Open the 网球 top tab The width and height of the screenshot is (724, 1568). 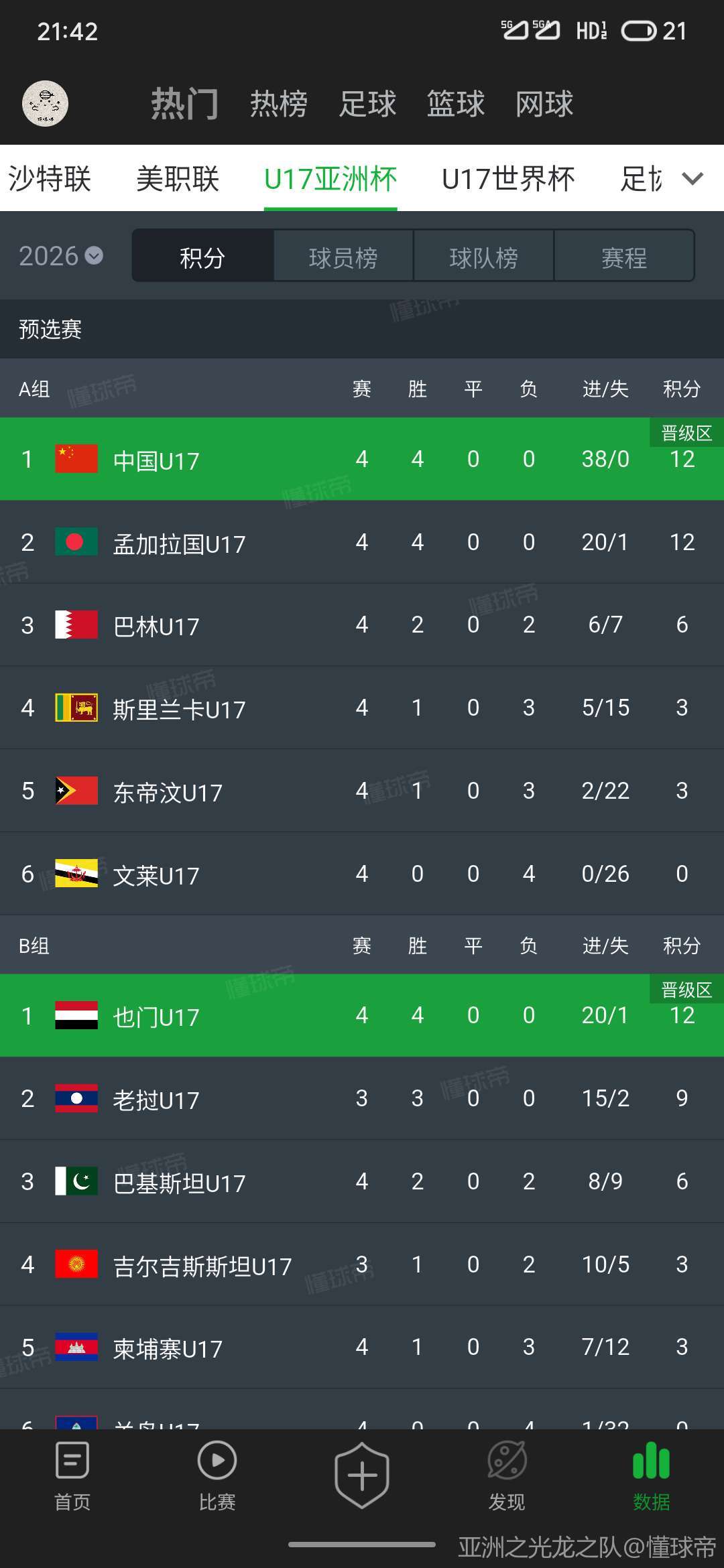[544, 104]
